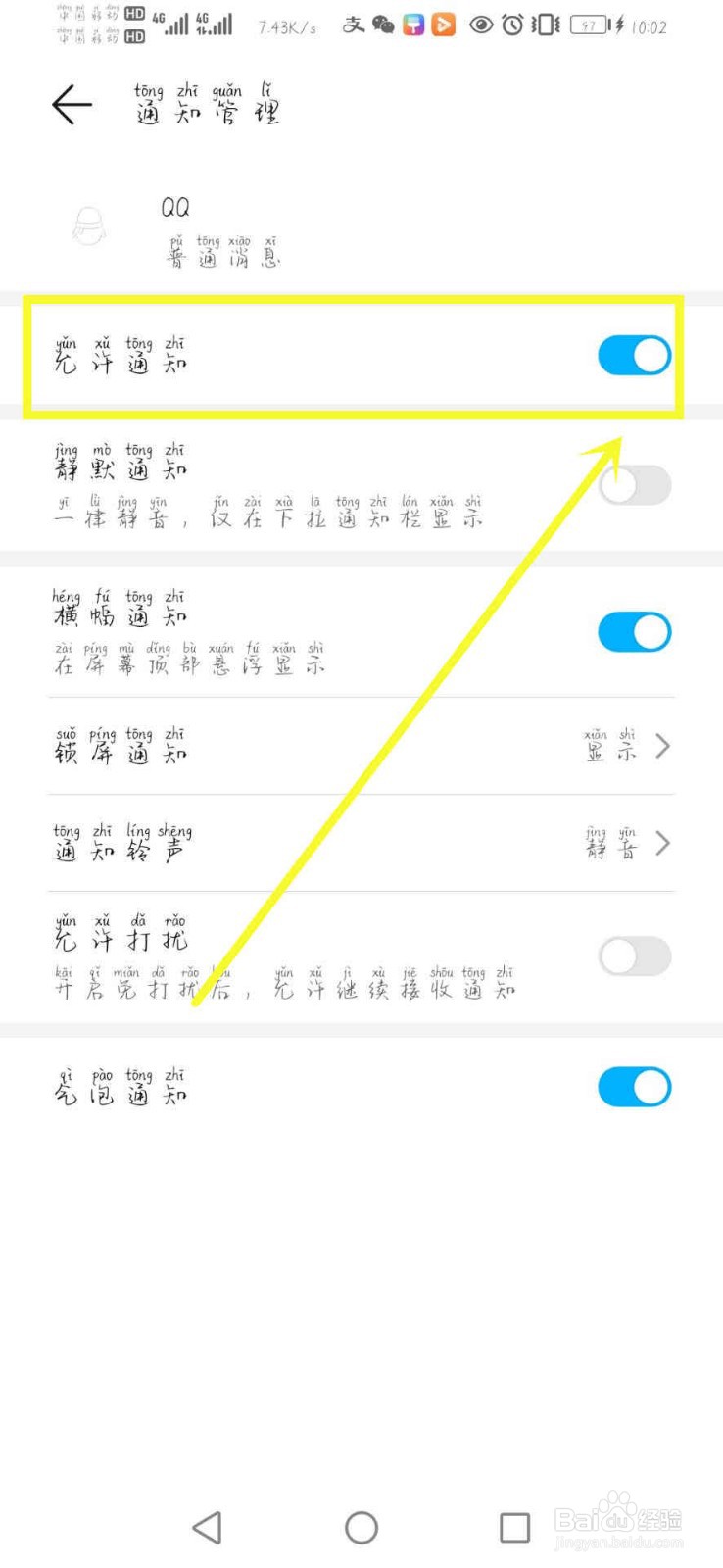Viewport: 723px width, 1568px height.
Task: Disable the 允许通知 switch
Action: click(633, 355)
